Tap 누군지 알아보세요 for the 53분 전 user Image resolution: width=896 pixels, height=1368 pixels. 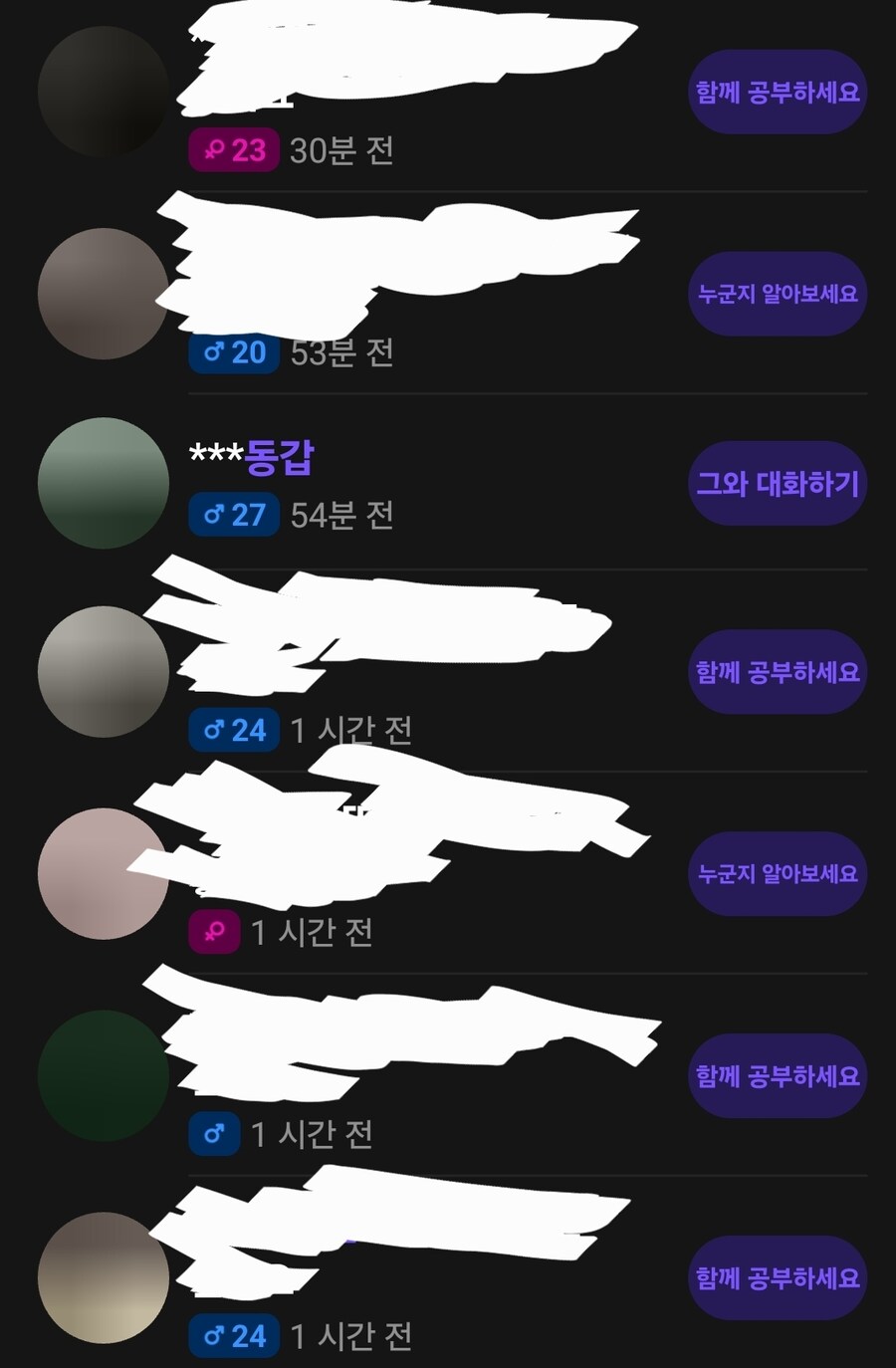tap(777, 295)
